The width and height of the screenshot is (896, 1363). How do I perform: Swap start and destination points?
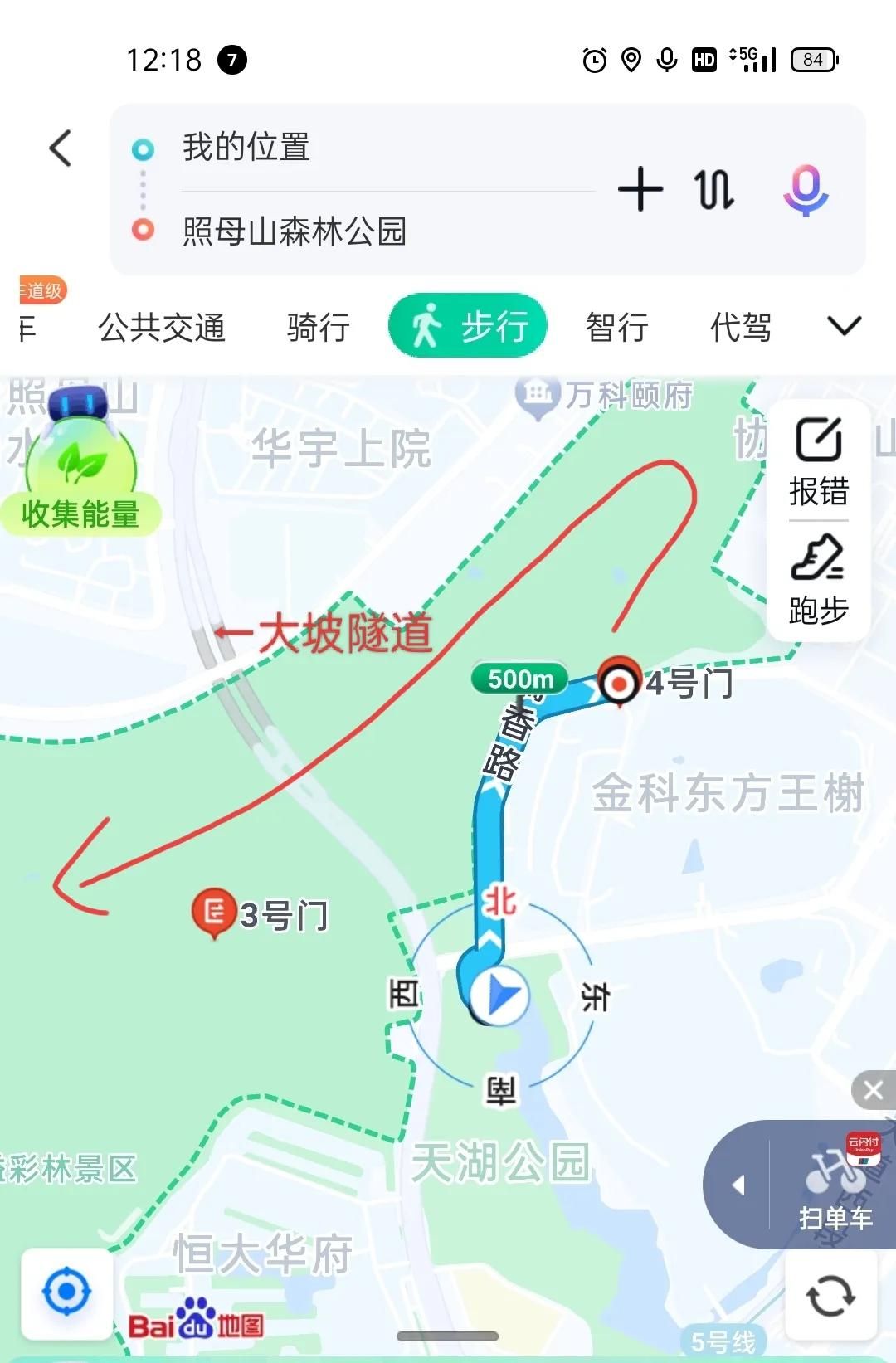[x=713, y=189]
